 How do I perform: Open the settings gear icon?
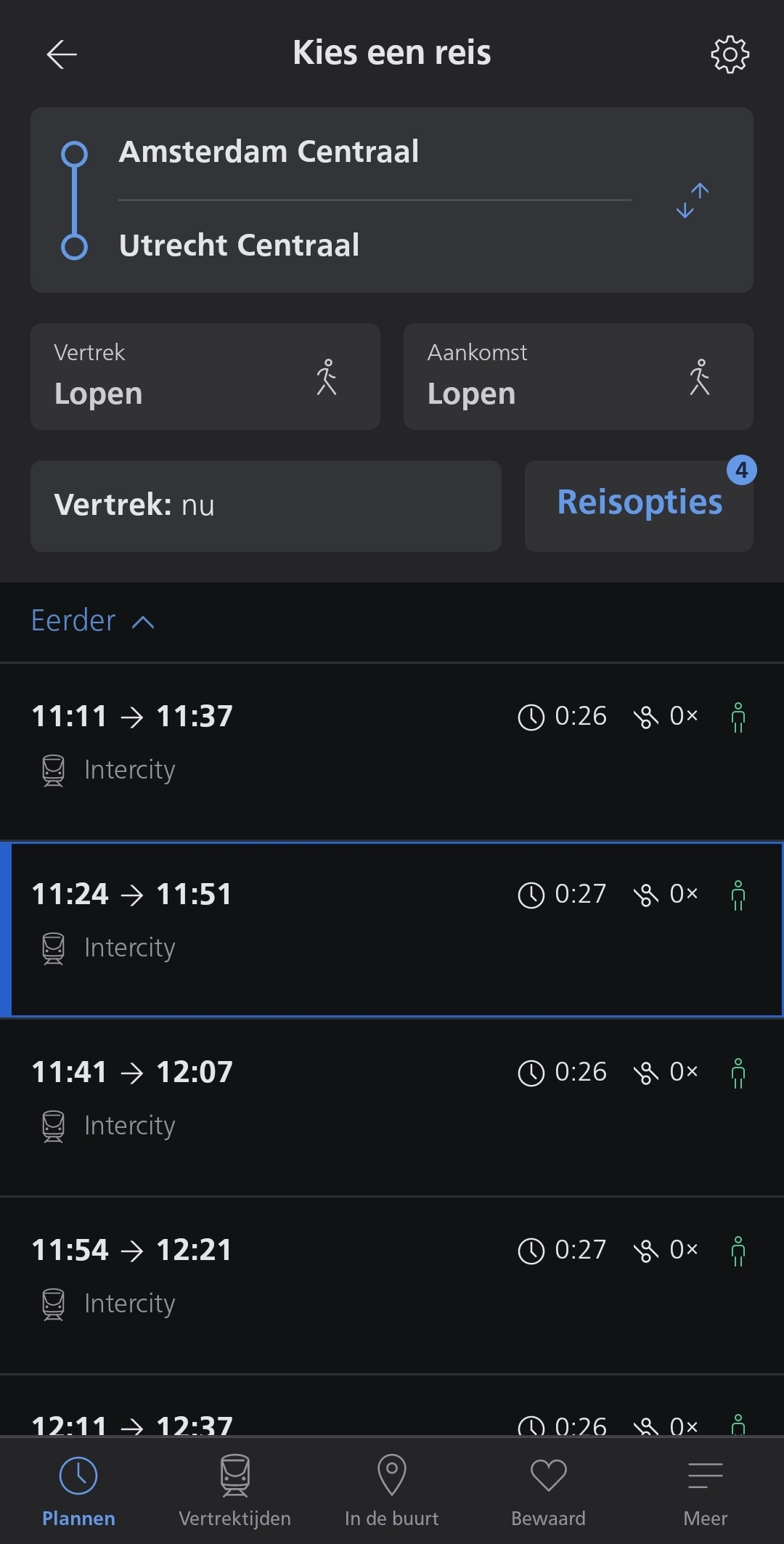(730, 54)
